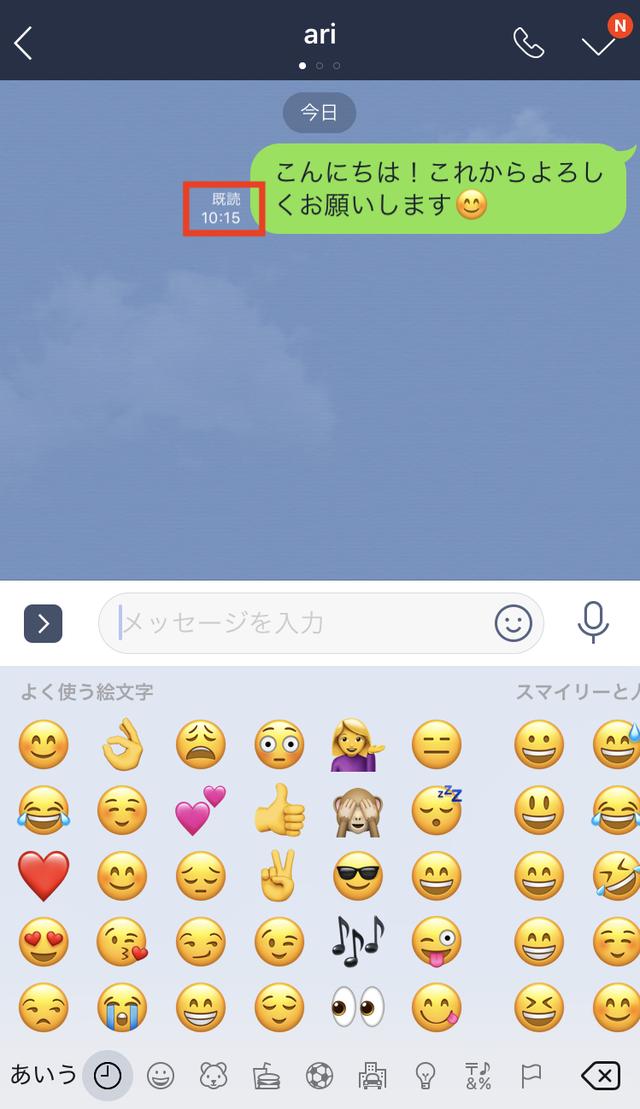The width and height of the screenshot is (640, 1109).
Task: Tap the backspace key
Action: click(x=600, y=1076)
